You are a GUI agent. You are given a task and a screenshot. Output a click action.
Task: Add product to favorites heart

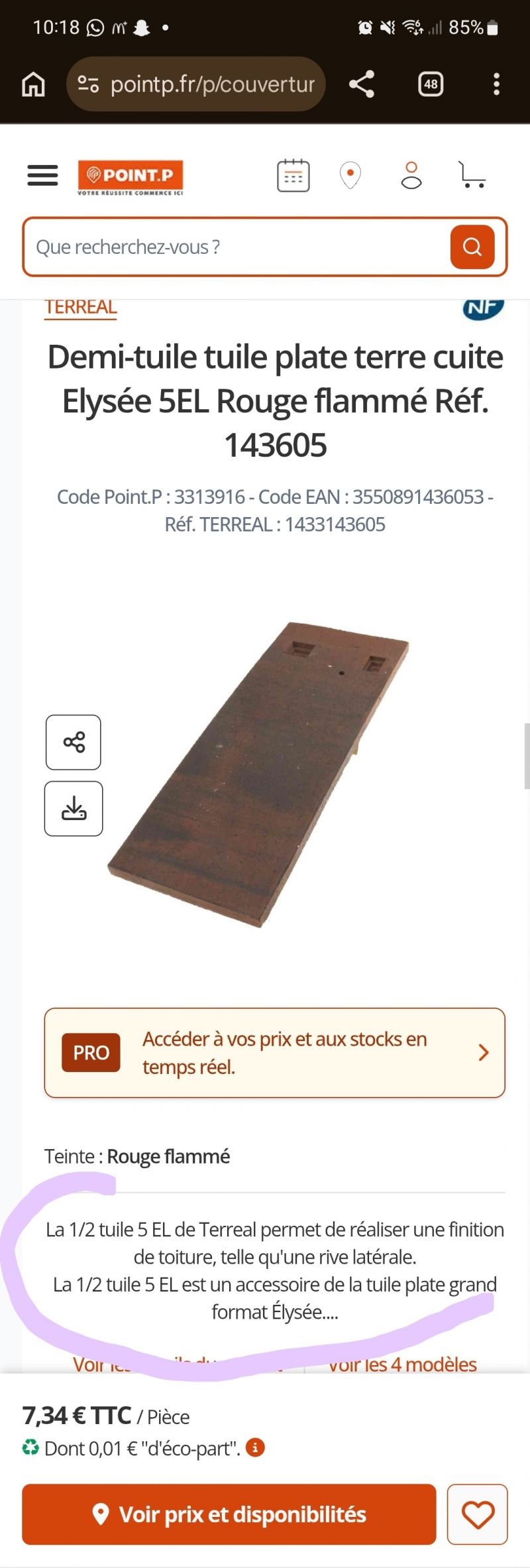click(477, 1514)
